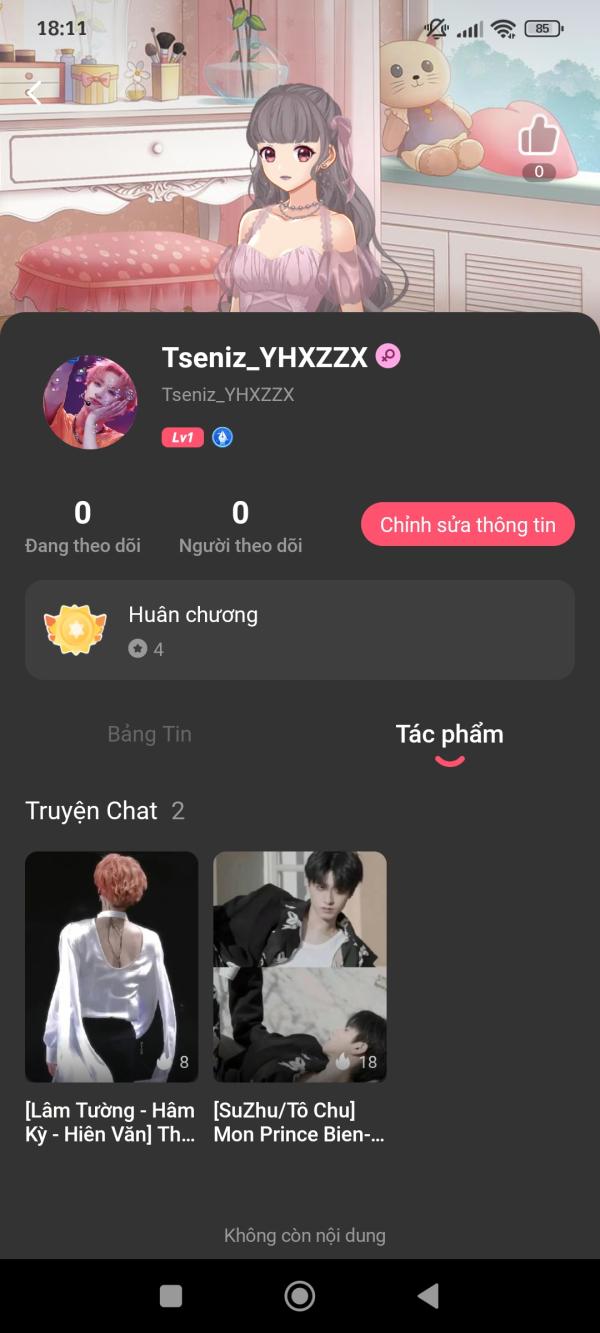Tap the Lv1 level badge
This screenshot has width=600, height=1333.
pos(183,437)
